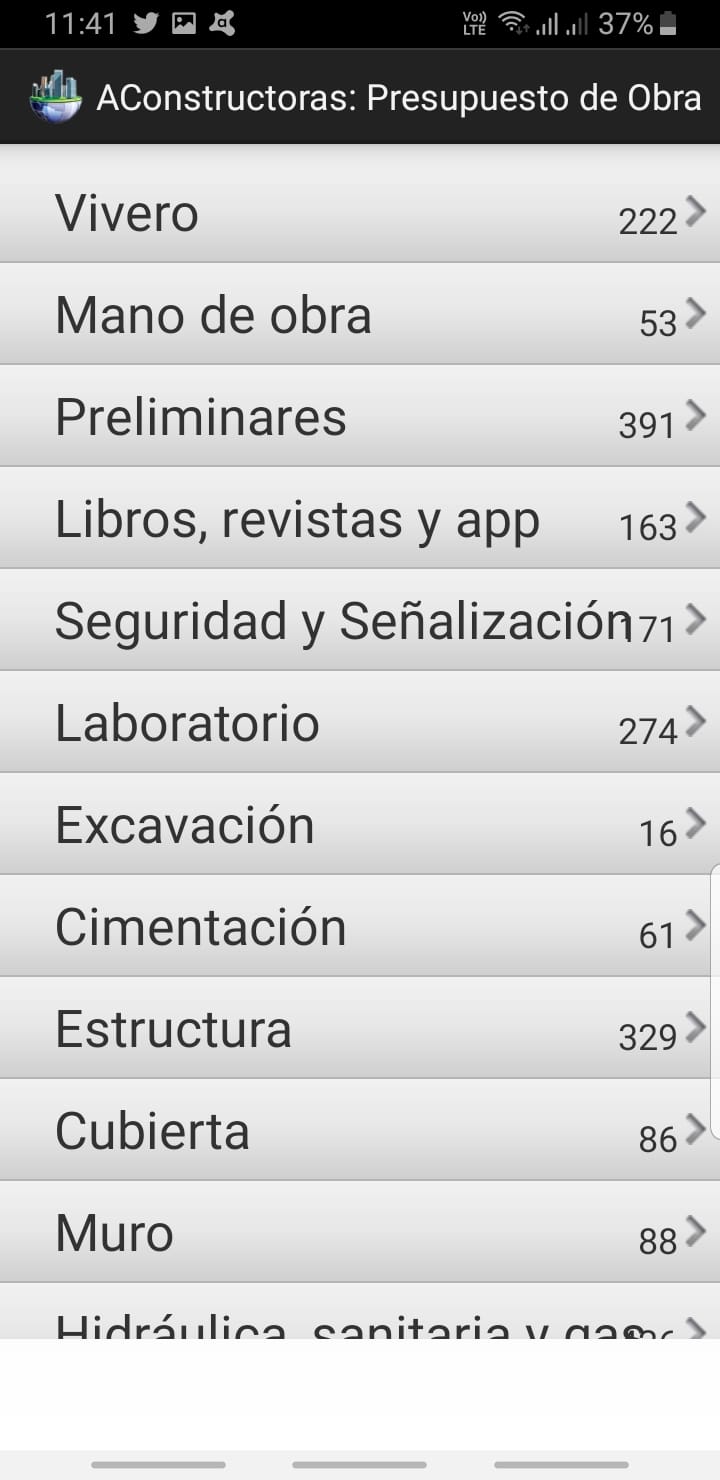
Task: Tap Libros, revistas y app row
Action: pos(360,518)
